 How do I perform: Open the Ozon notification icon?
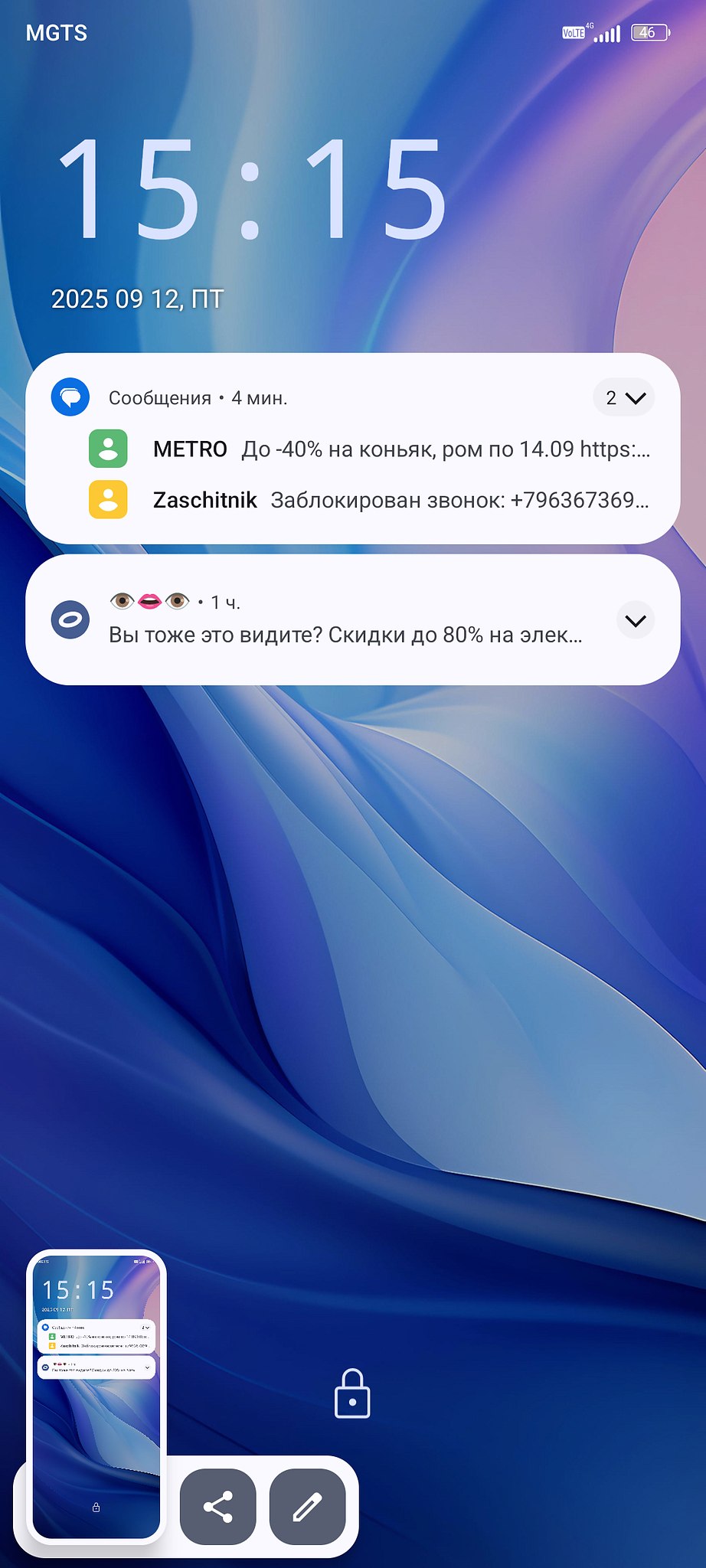(70, 619)
